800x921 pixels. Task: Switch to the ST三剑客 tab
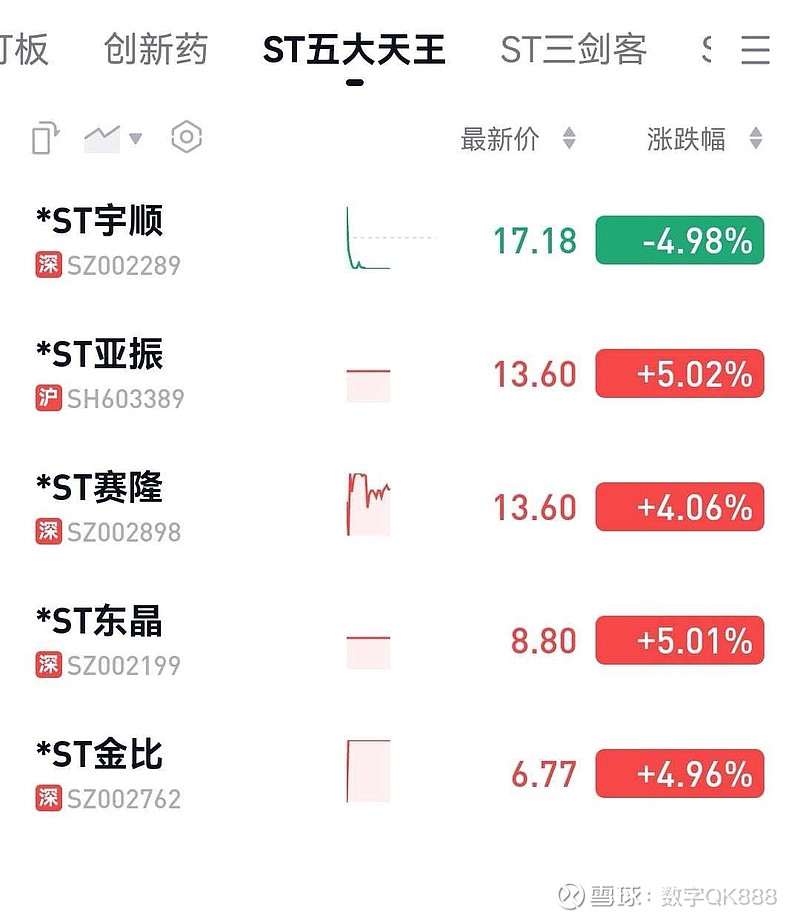pyautogui.click(x=573, y=49)
